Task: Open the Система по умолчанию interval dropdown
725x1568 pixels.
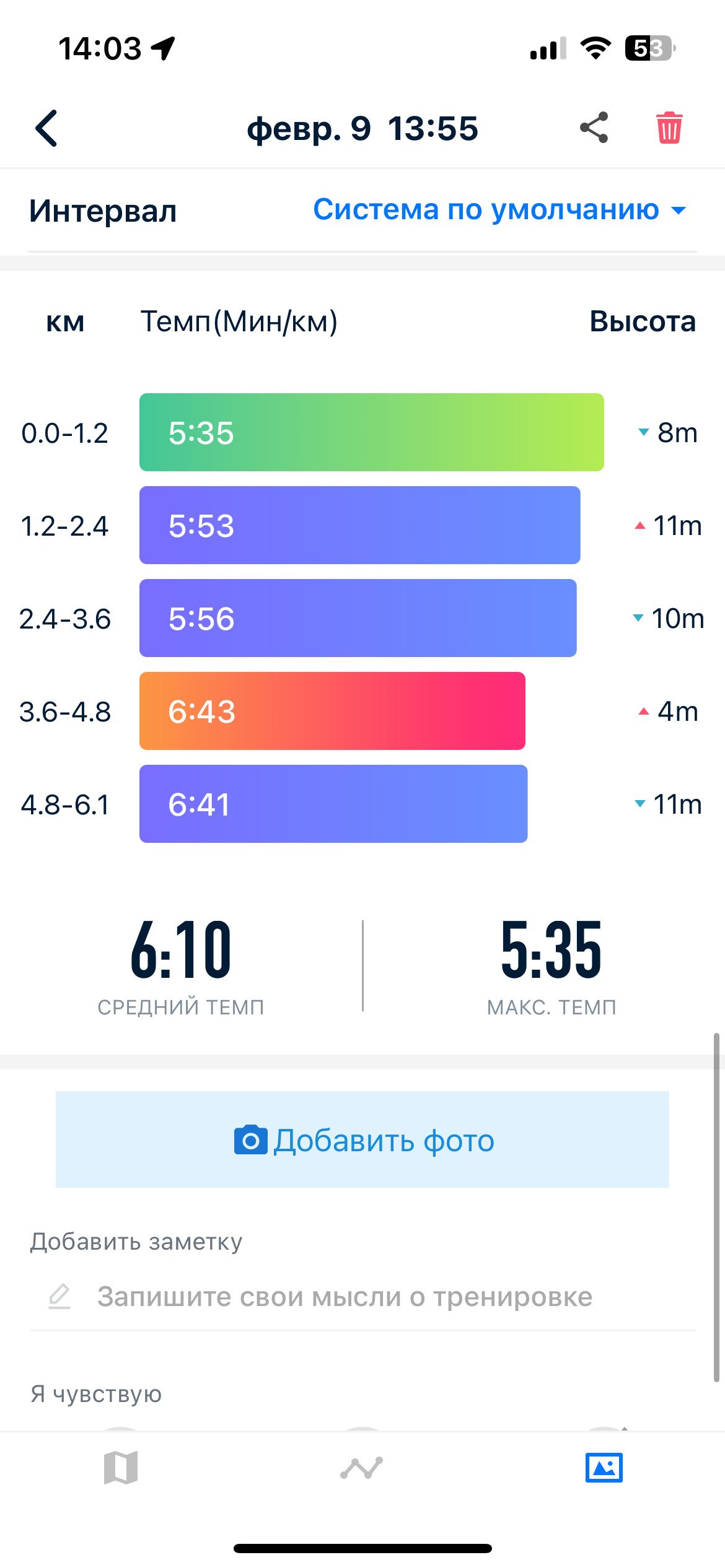Action: pyautogui.click(x=499, y=210)
